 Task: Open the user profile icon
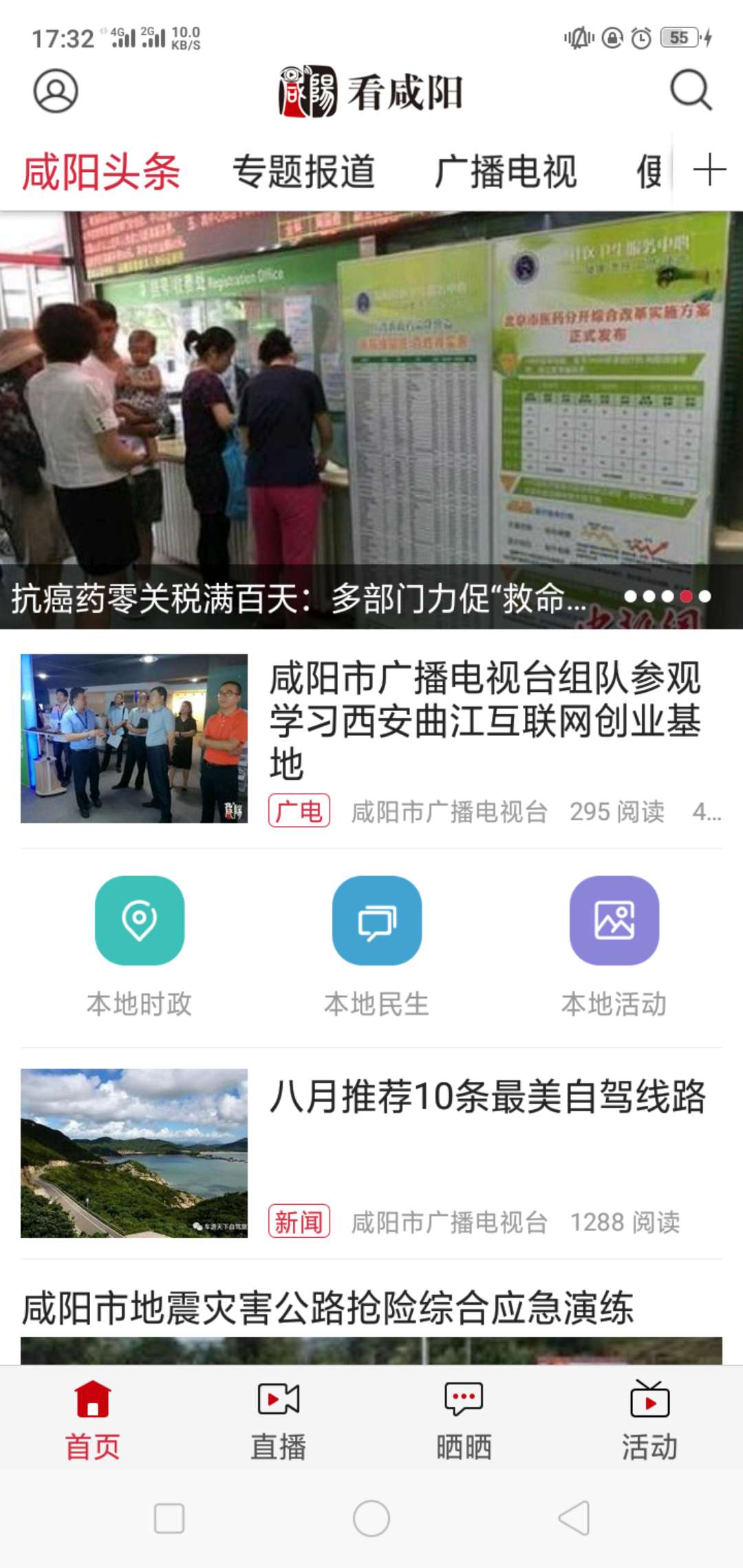pos(56,91)
